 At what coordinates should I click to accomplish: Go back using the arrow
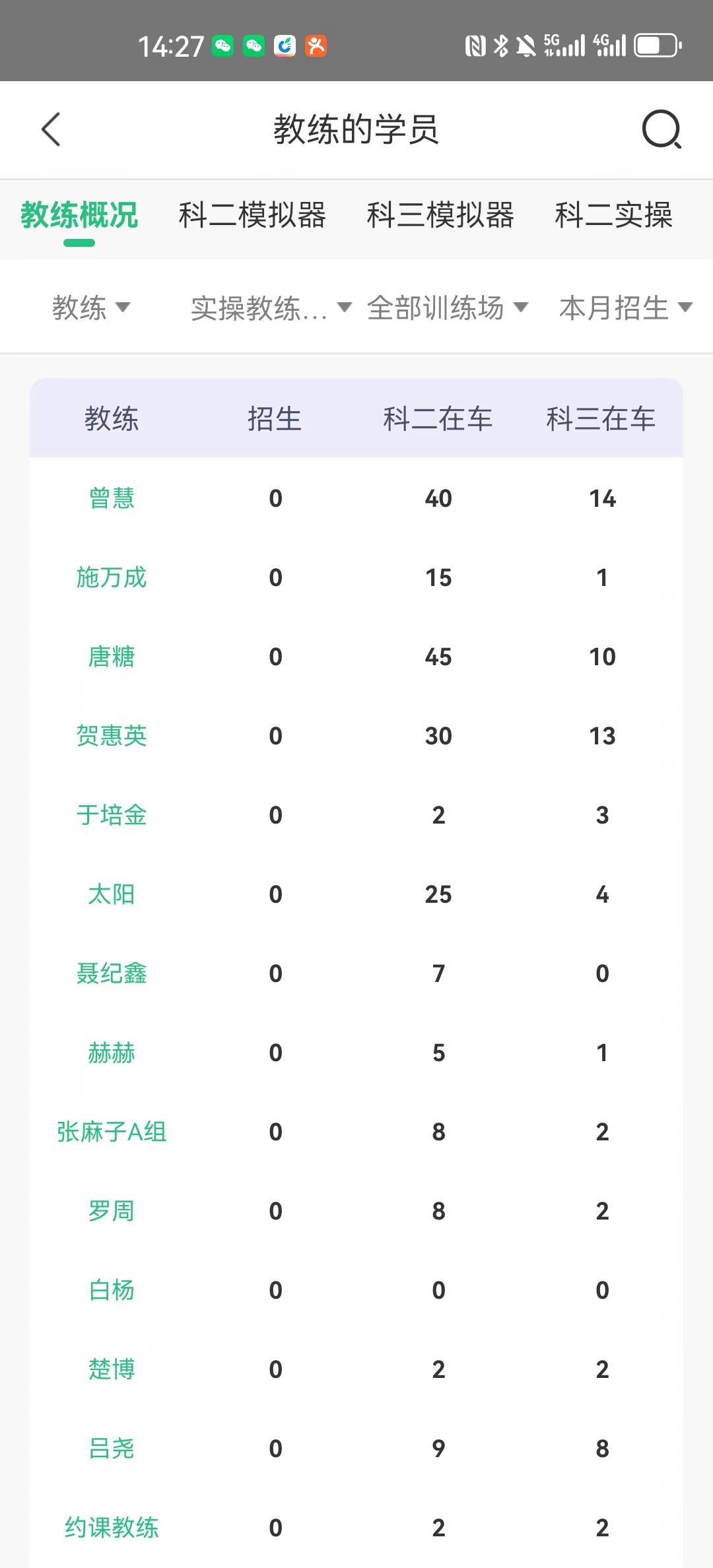point(51,129)
